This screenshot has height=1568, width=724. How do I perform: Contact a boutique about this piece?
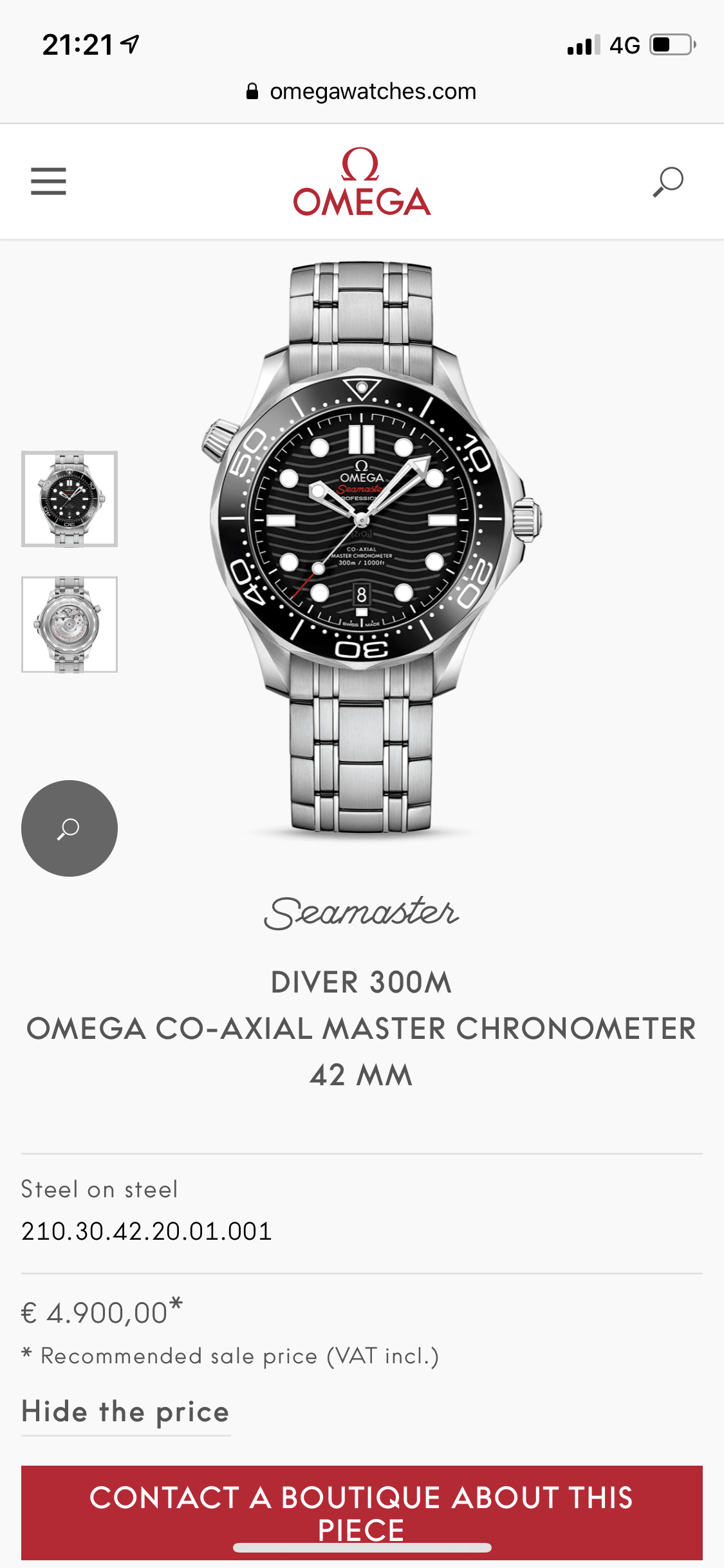(x=362, y=1513)
